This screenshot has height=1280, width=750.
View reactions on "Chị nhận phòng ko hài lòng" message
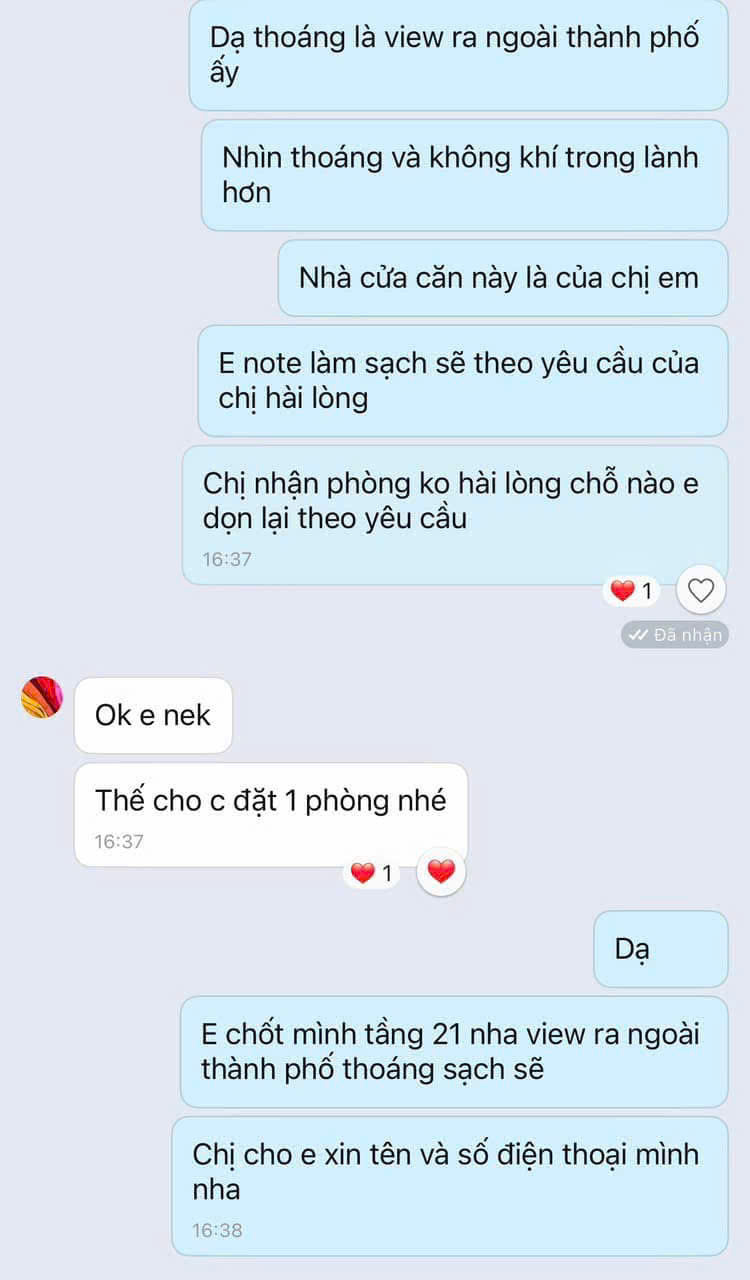coord(632,591)
